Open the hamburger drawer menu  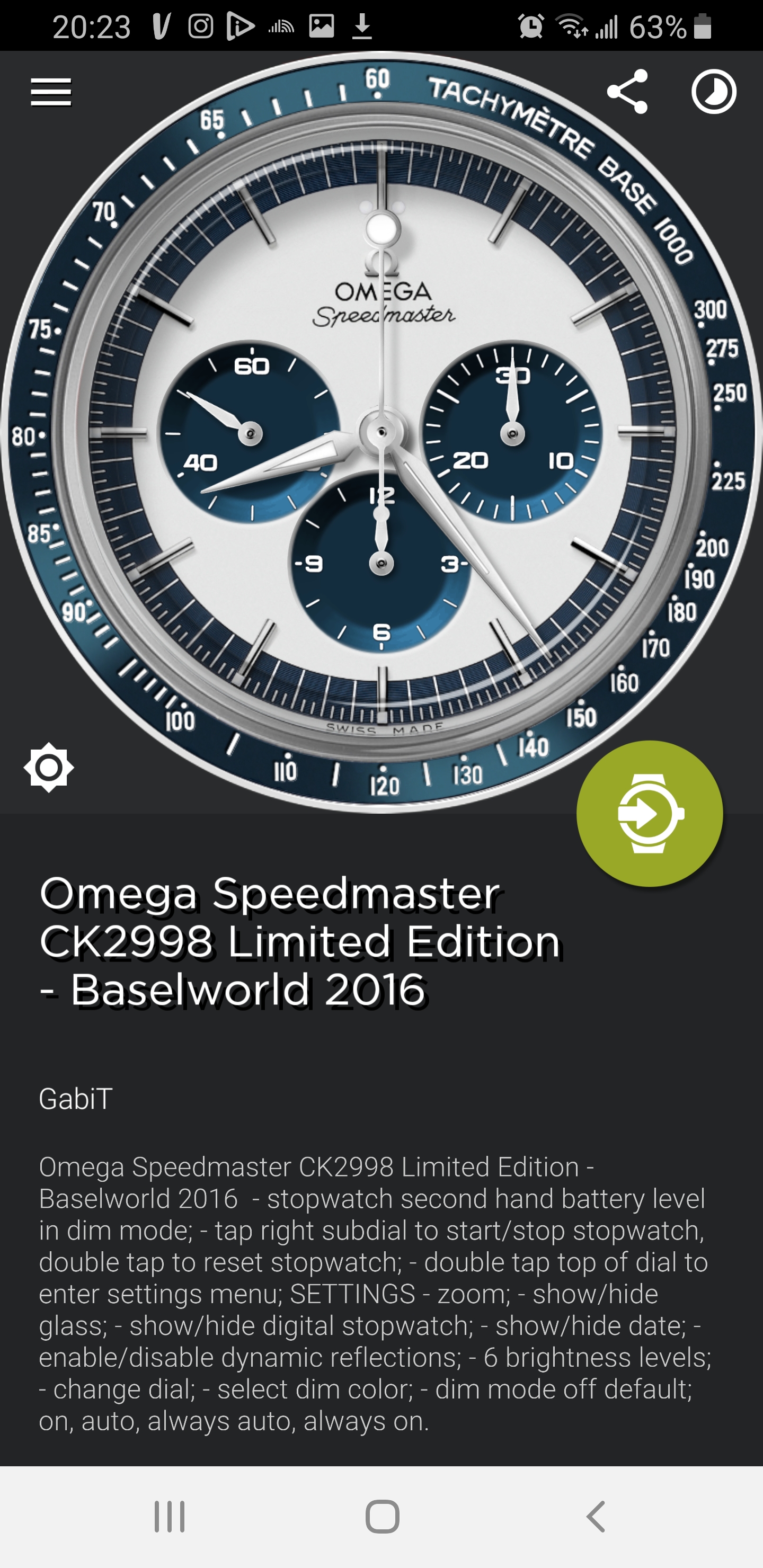51,92
